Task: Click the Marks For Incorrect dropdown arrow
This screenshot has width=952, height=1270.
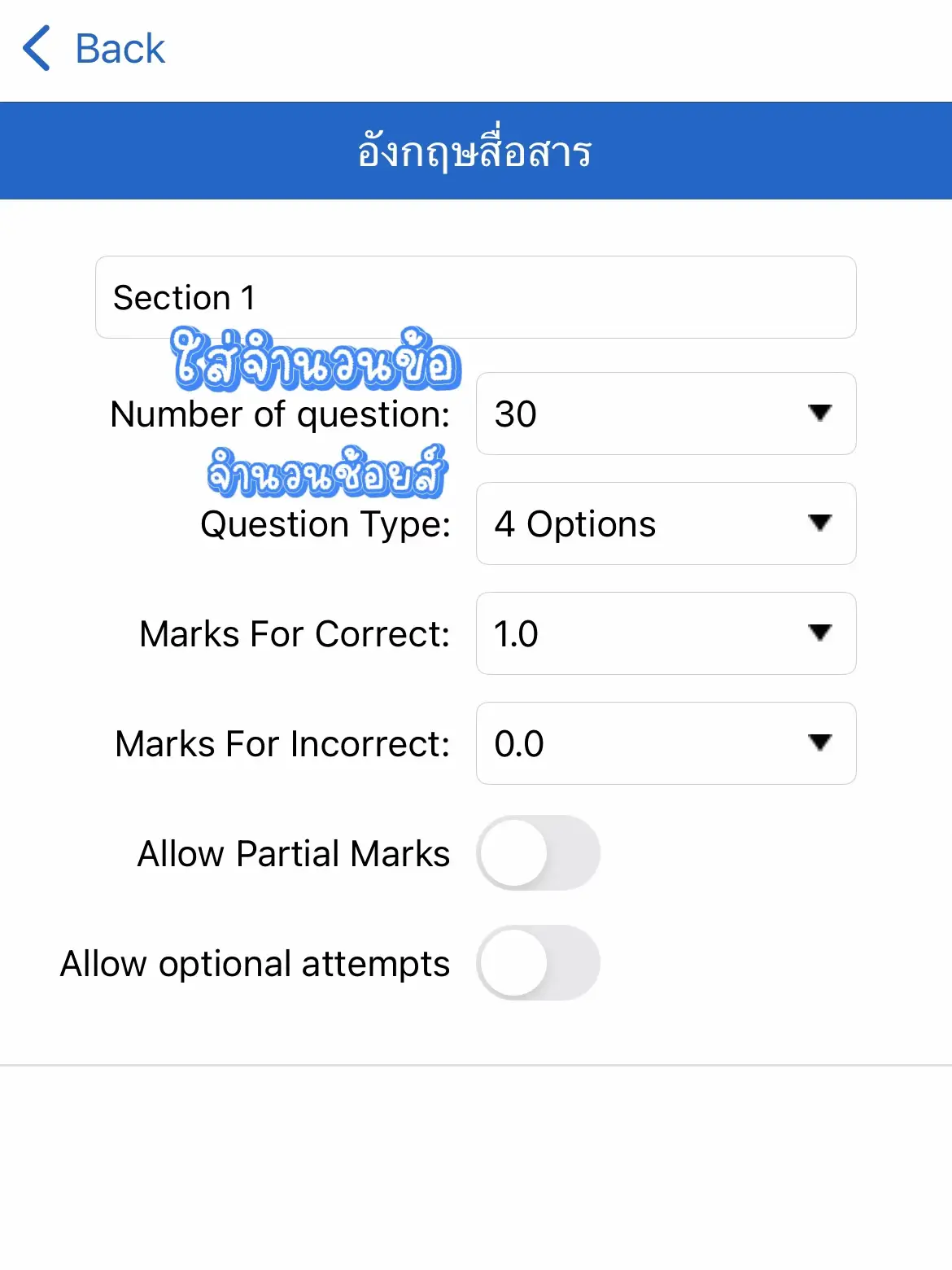Action: coord(821,743)
